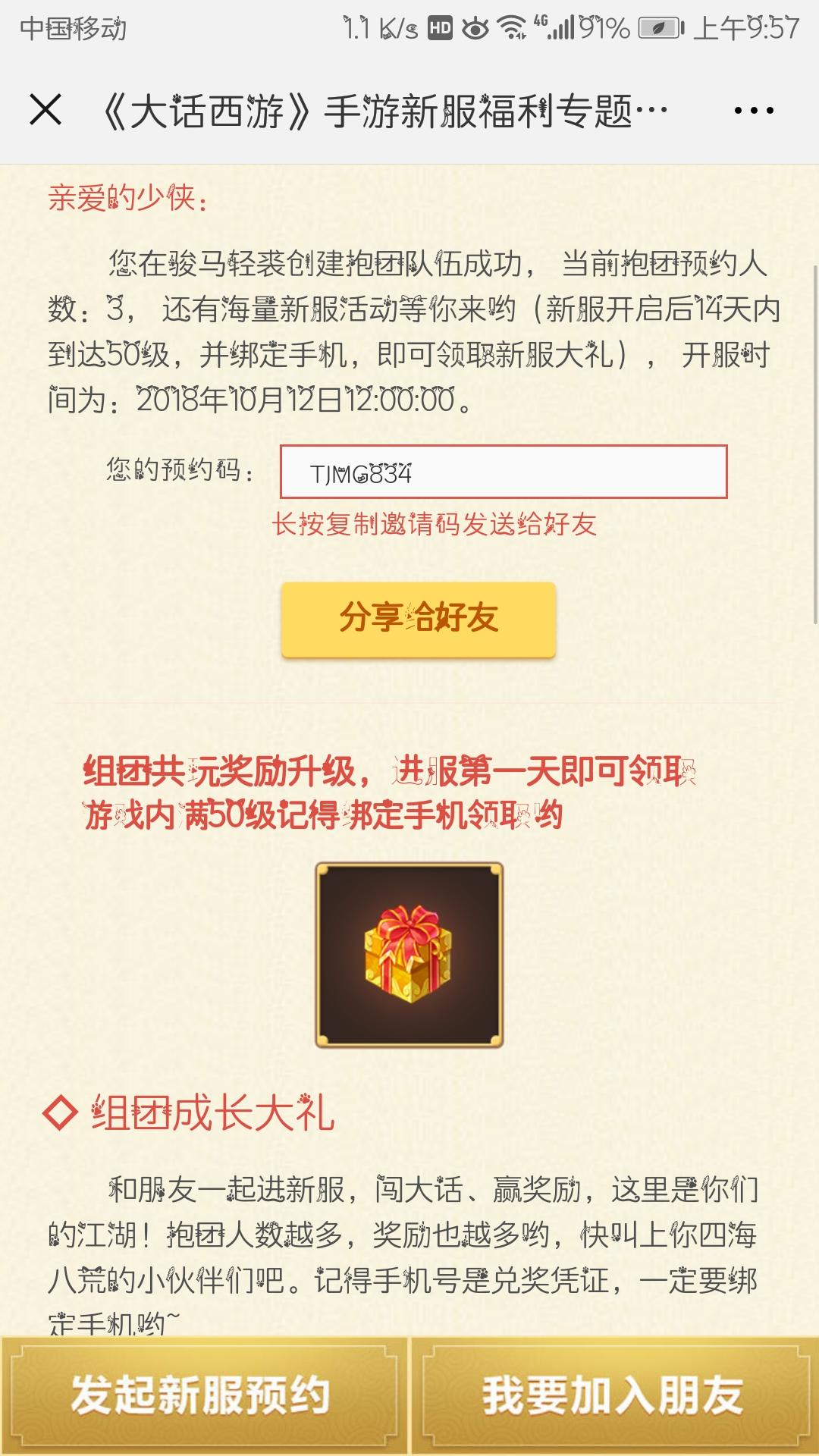
Task: Open the three-dot overflow menu
Action: tap(753, 111)
